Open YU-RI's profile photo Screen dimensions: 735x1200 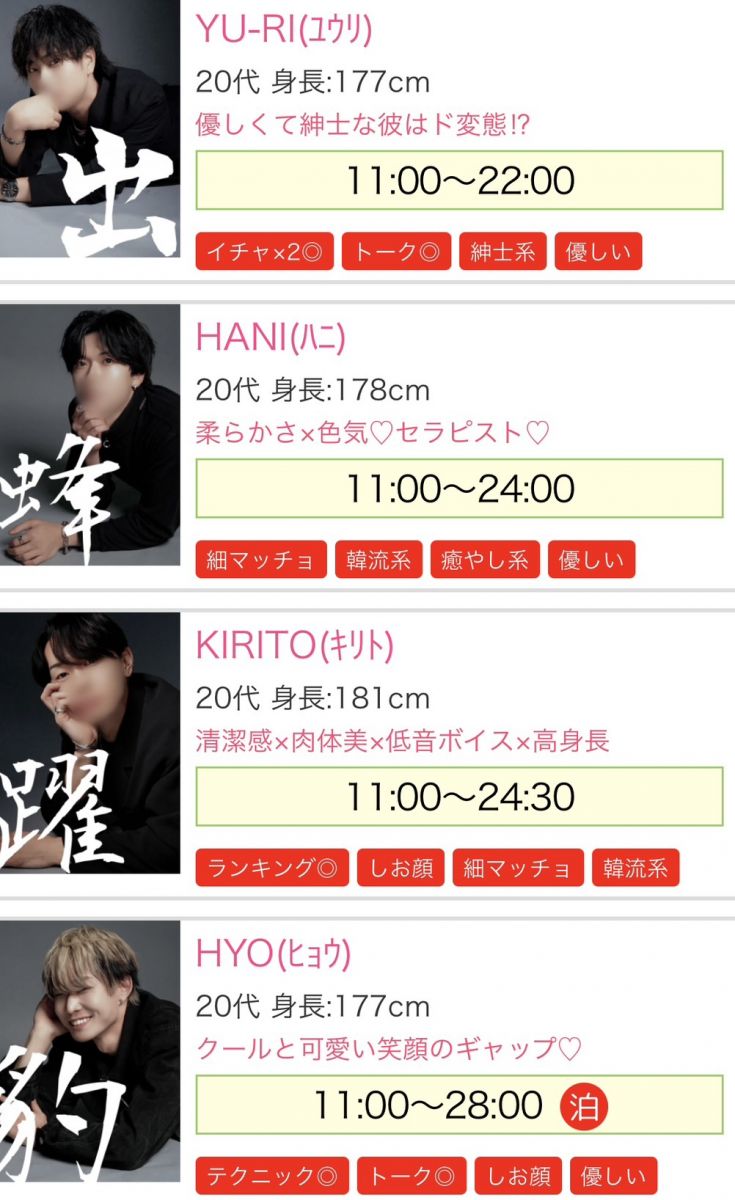(90, 130)
